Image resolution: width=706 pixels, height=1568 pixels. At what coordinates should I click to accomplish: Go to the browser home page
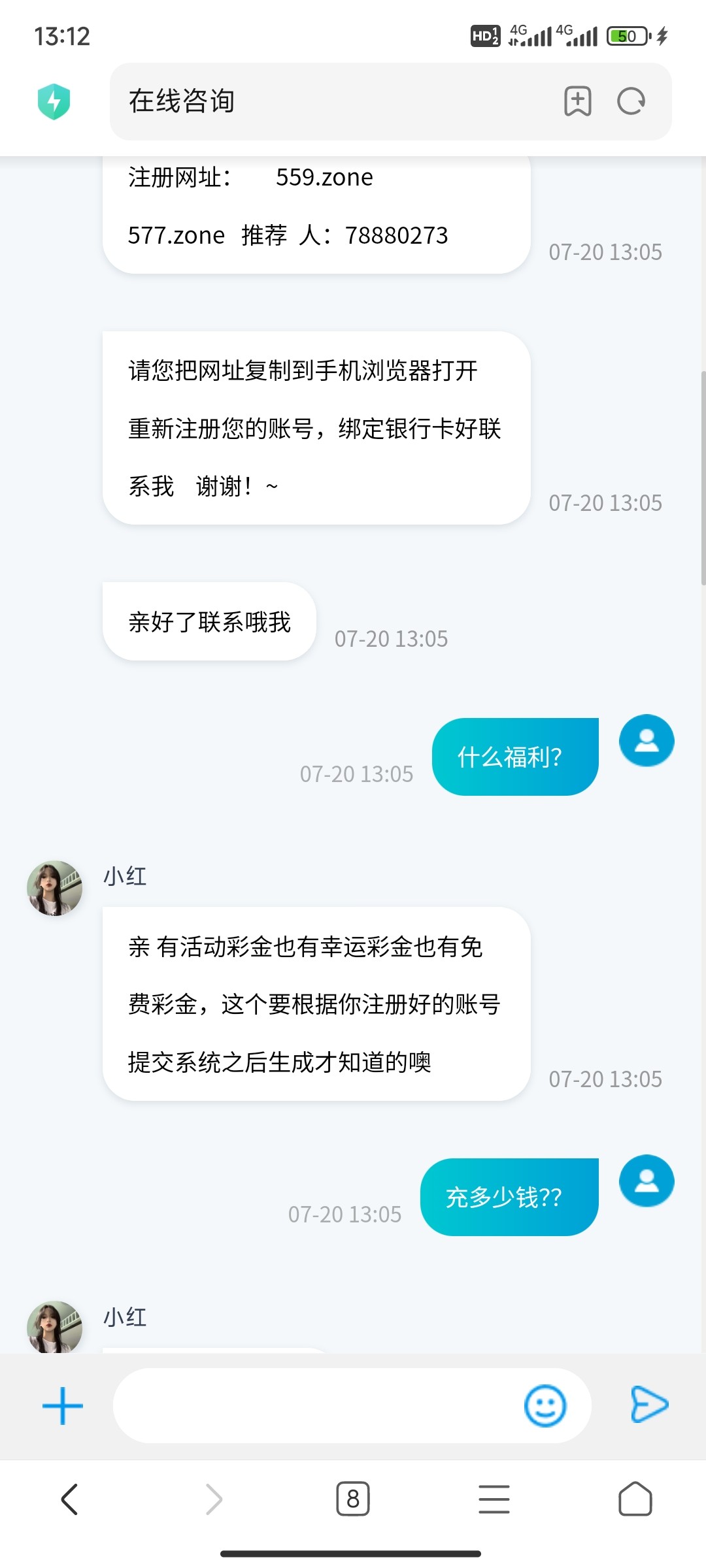635,1499
